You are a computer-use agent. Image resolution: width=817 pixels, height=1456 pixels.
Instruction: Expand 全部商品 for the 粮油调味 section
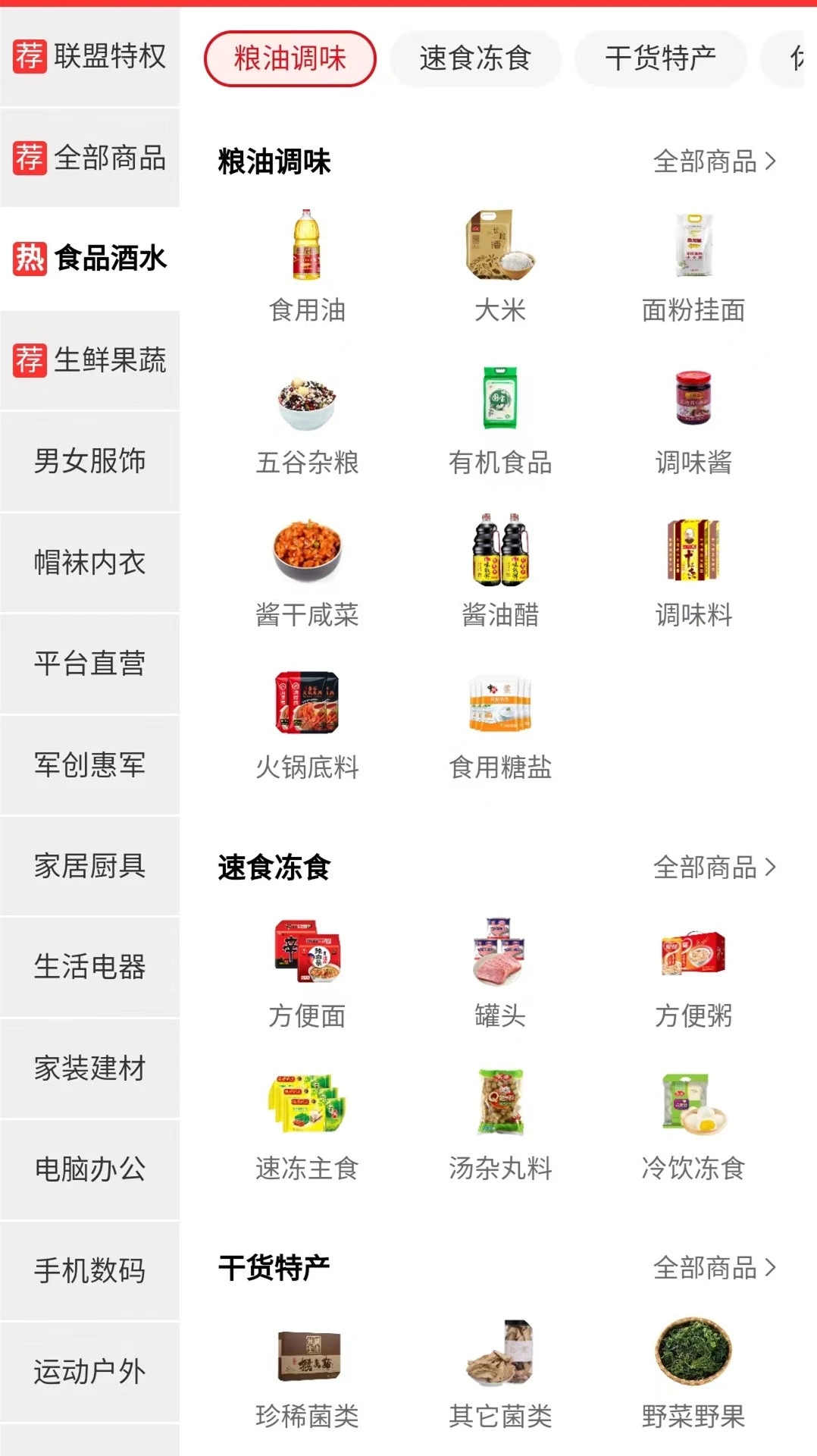click(716, 161)
